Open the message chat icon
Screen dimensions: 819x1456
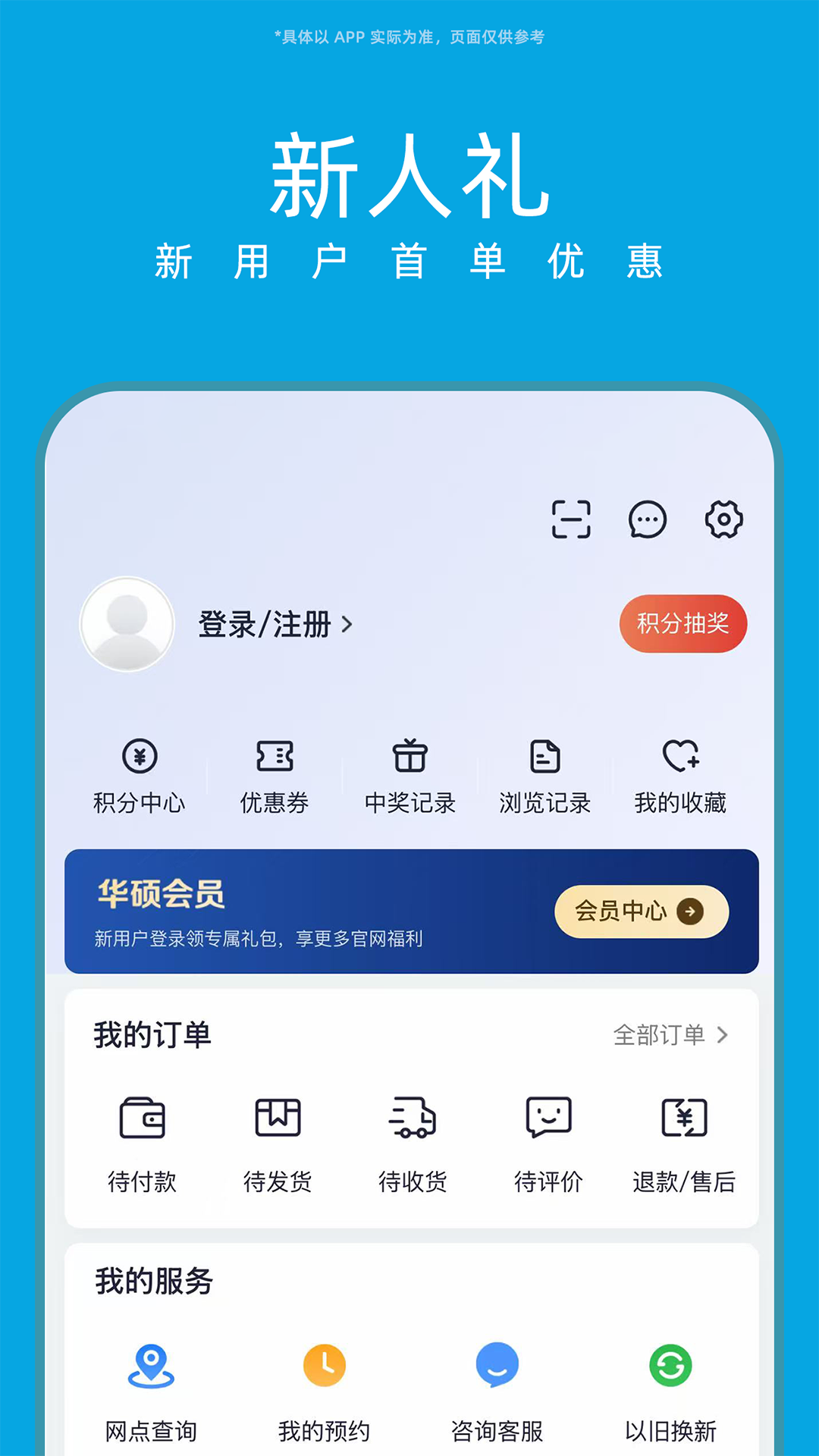(647, 519)
